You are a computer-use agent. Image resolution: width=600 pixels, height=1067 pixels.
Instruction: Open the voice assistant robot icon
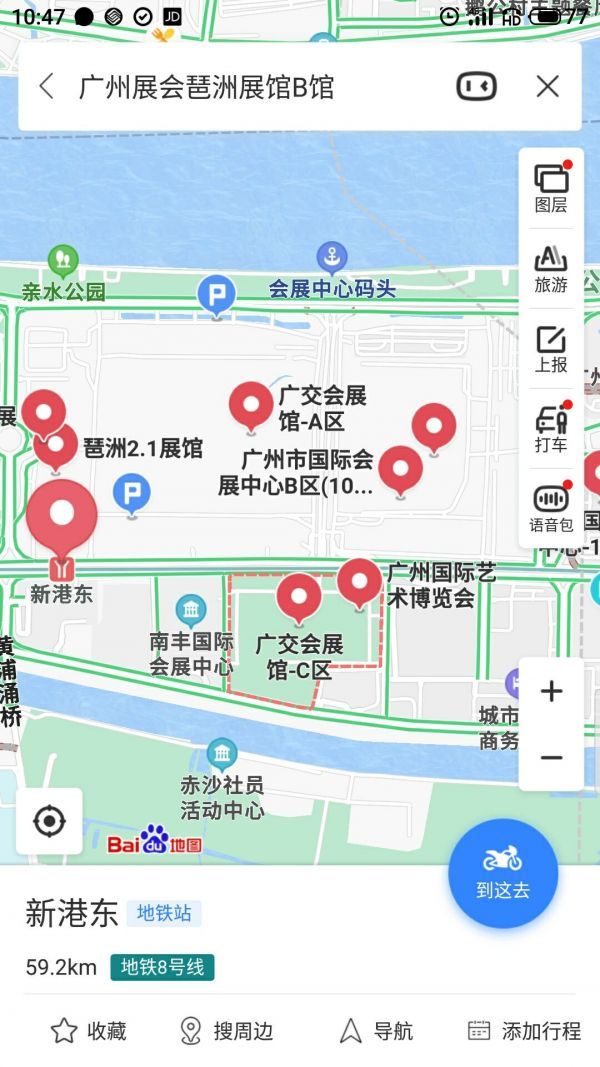point(476,87)
